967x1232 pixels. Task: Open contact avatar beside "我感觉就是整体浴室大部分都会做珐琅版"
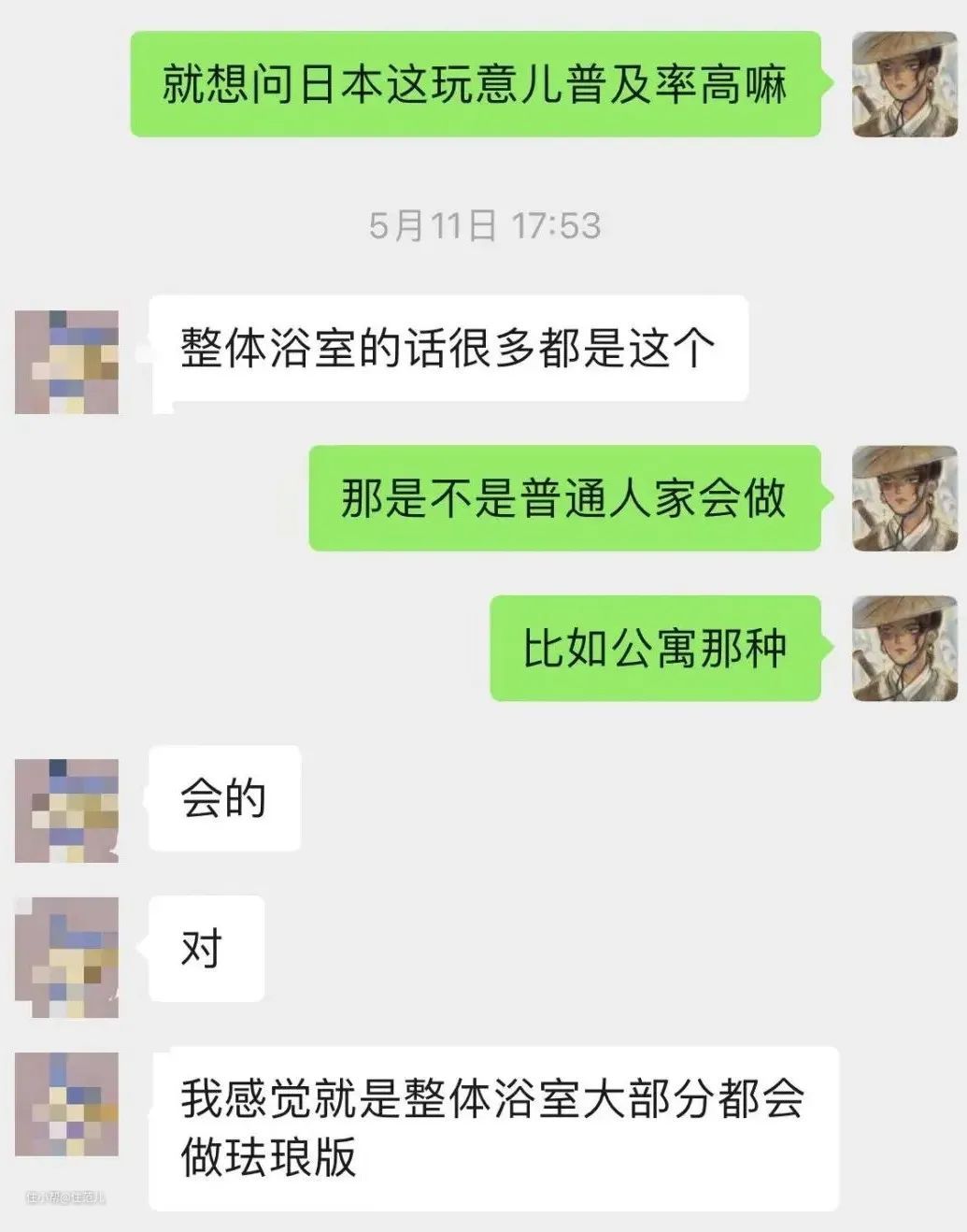click(66, 1104)
